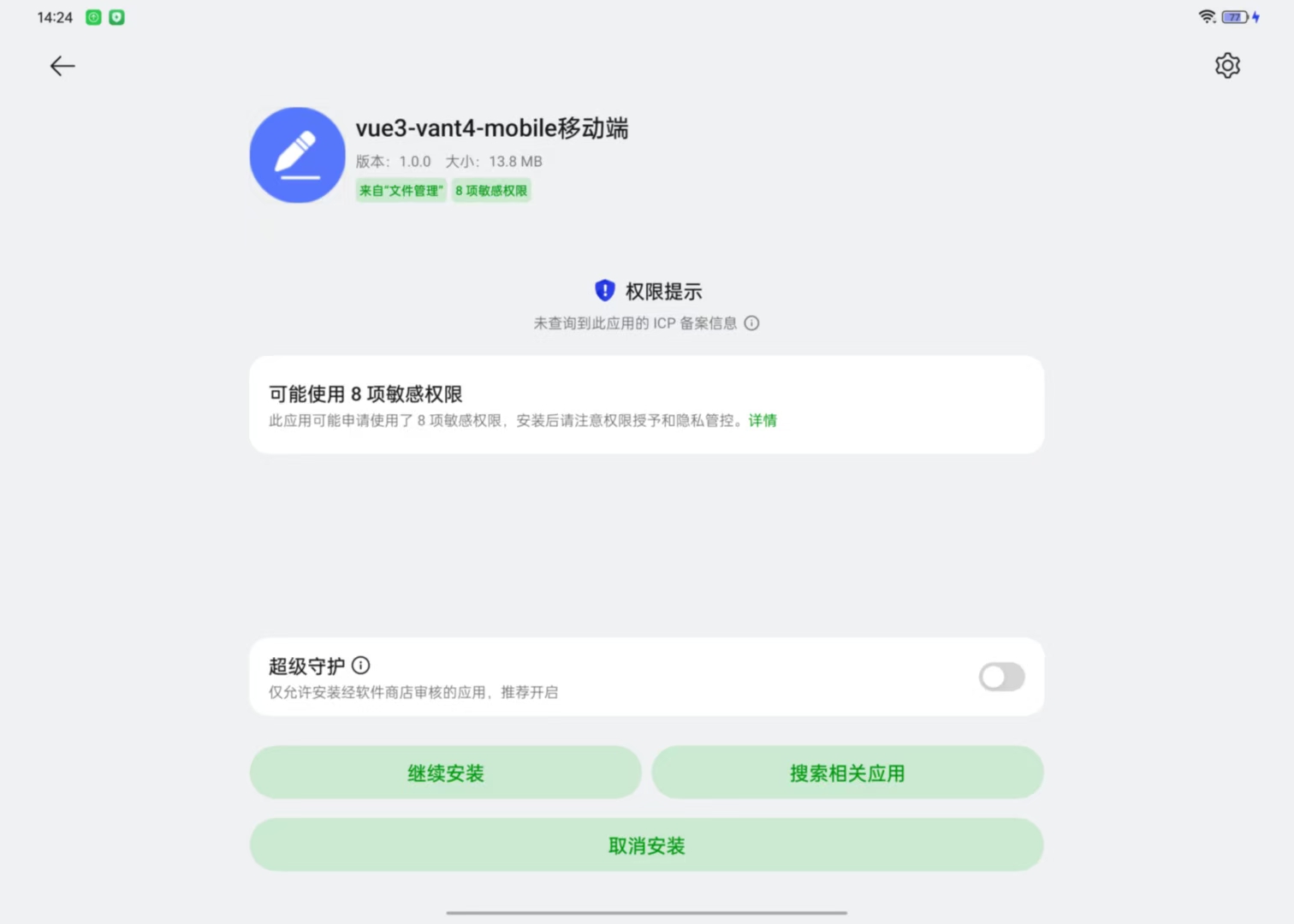Viewport: 1294px width, 924px height.
Task: Show info about 超级守护
Action: (x=361, y=666)
